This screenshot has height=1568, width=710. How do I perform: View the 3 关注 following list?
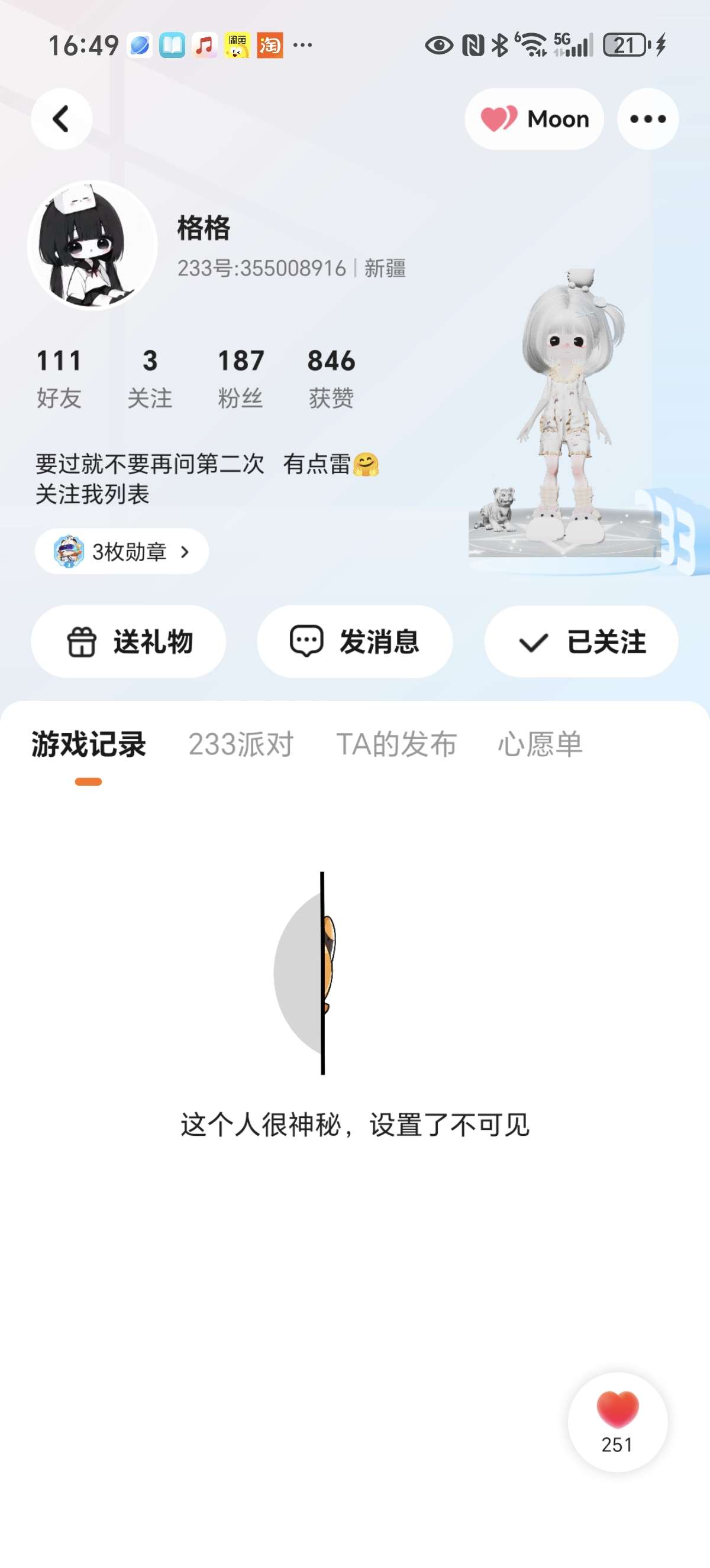pos(150,377)
